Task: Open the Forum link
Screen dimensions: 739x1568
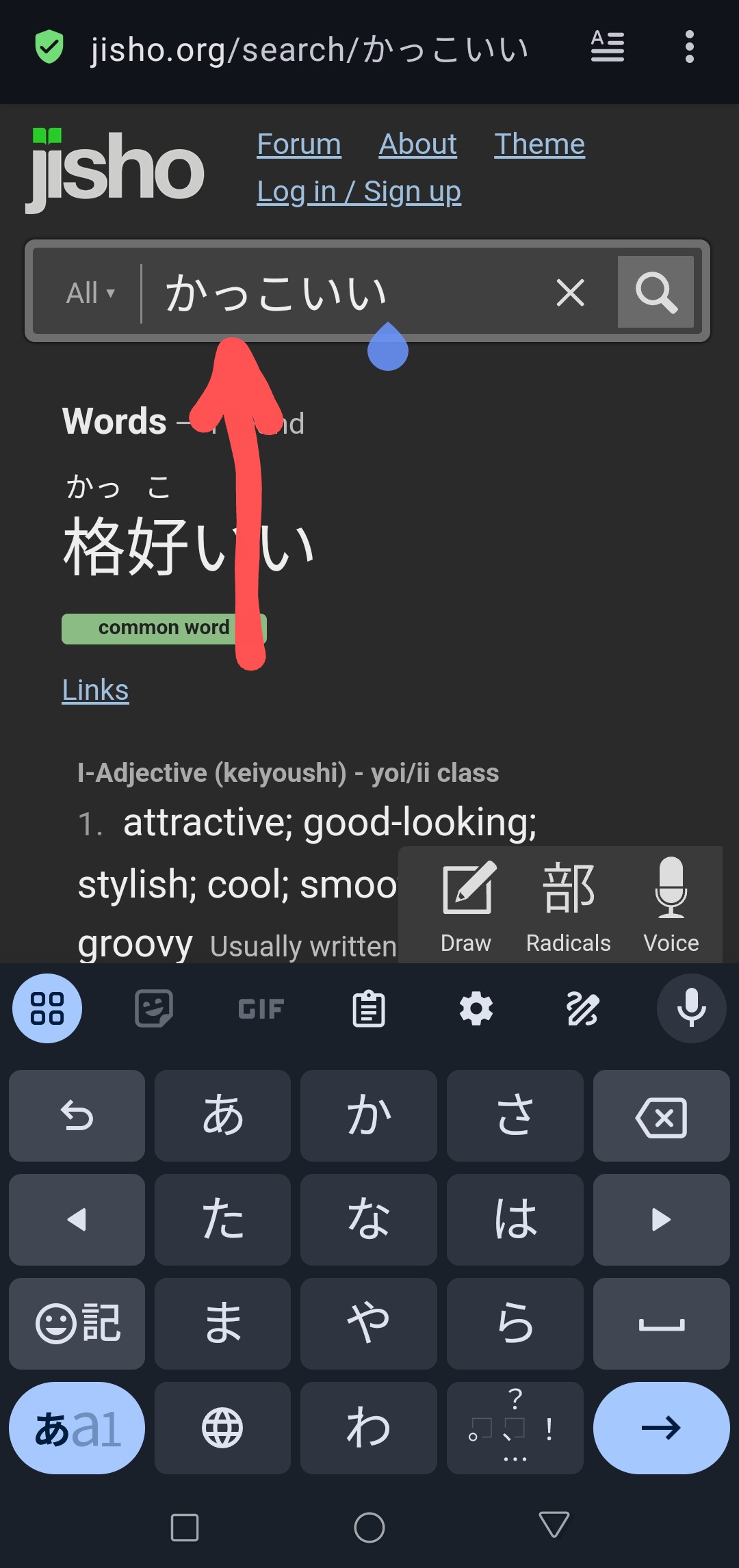Action: (x=299, y=144)
